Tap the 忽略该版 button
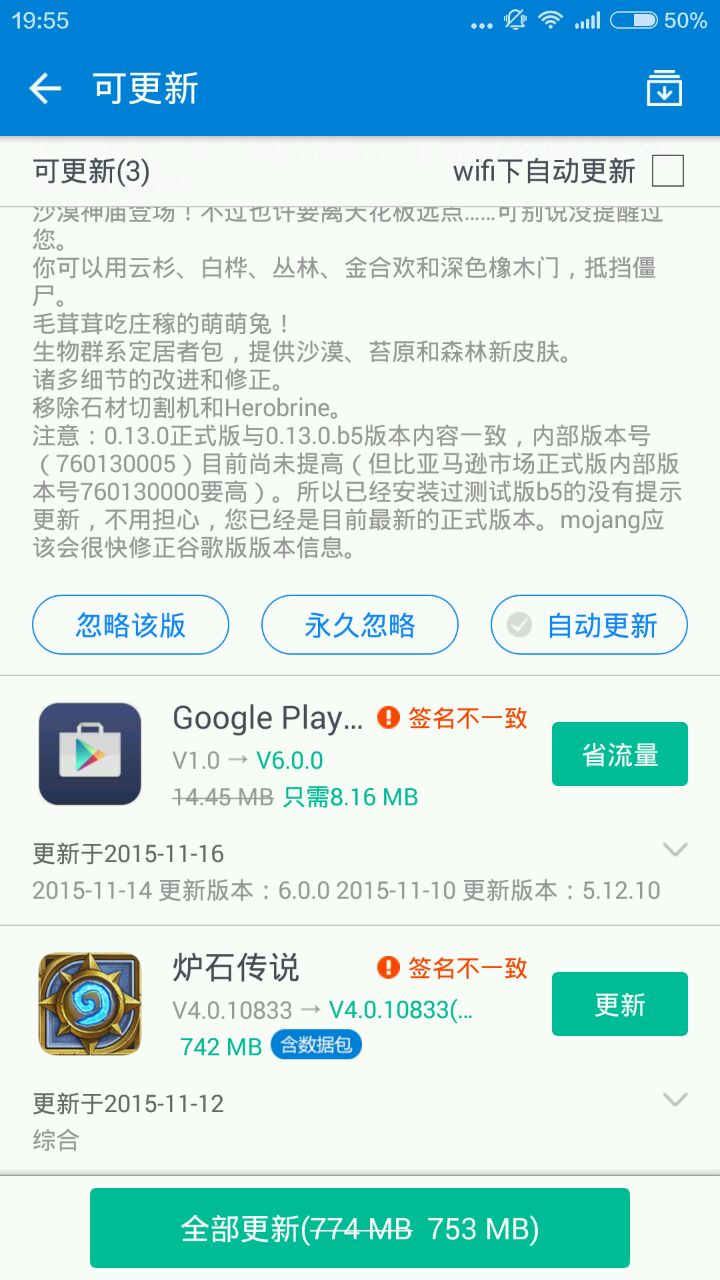720x1280 pixels. click(131, 625)
